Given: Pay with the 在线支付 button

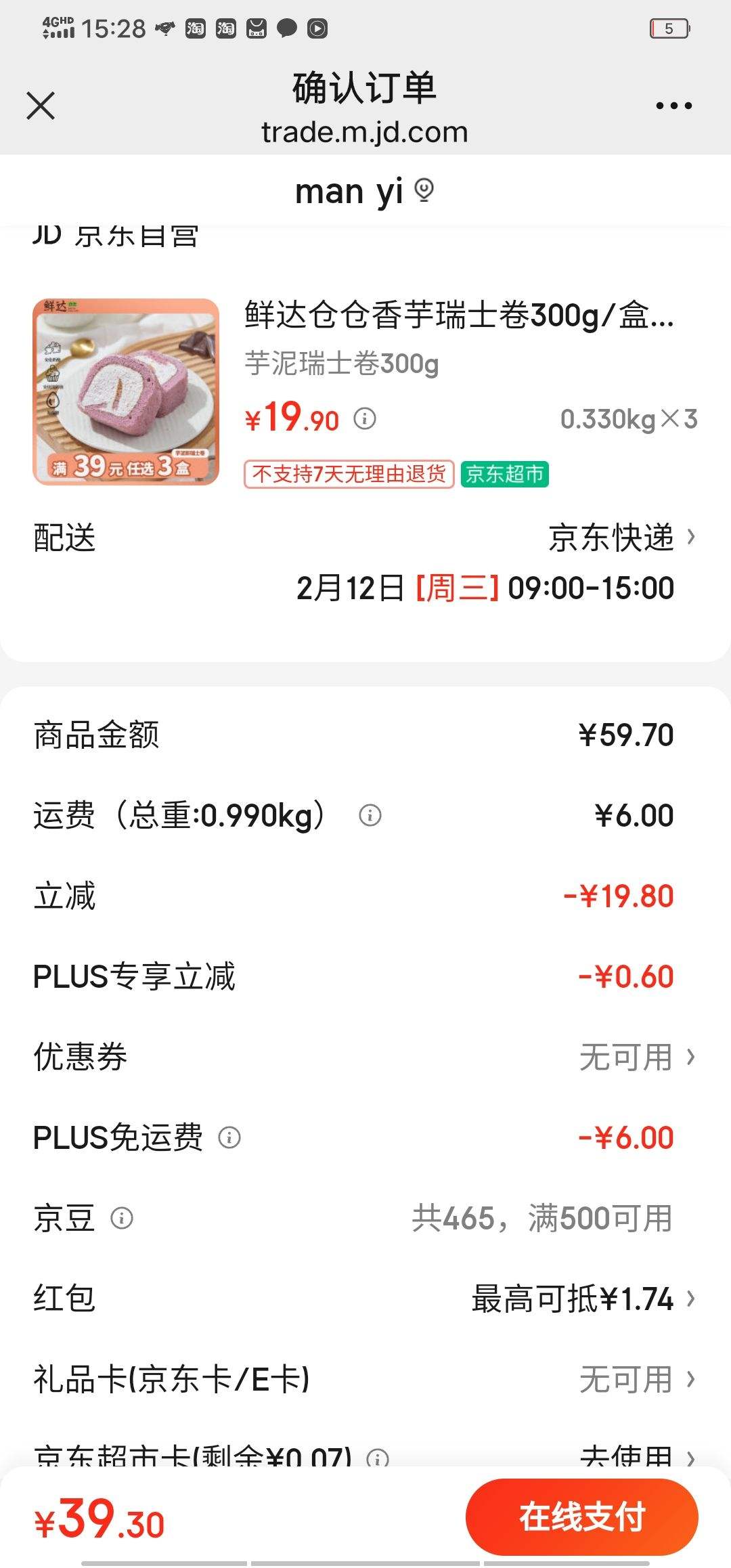Looking at the screenshot, I should click(x=582, y=1517).
